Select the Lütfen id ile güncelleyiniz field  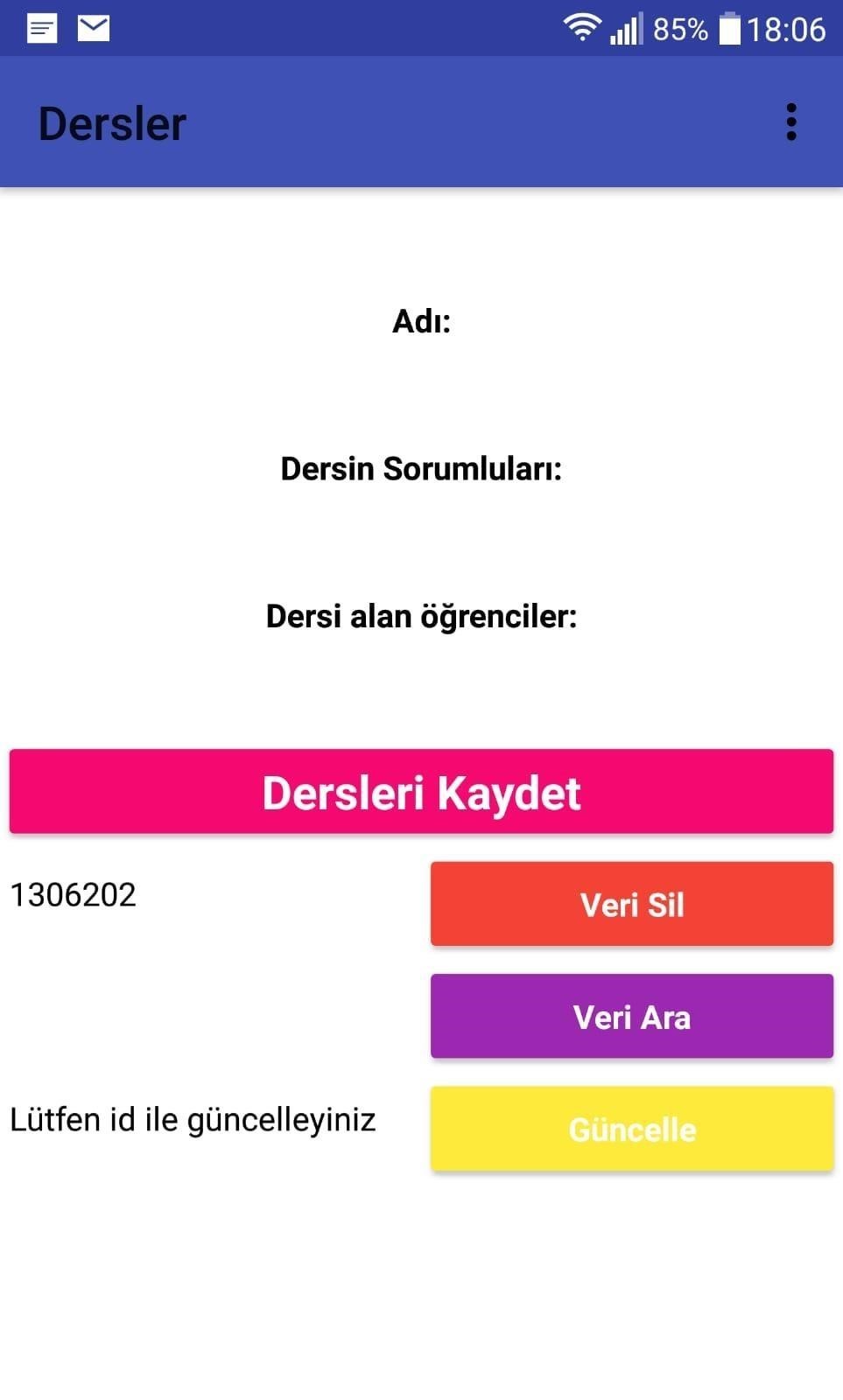coord(211,1120)
